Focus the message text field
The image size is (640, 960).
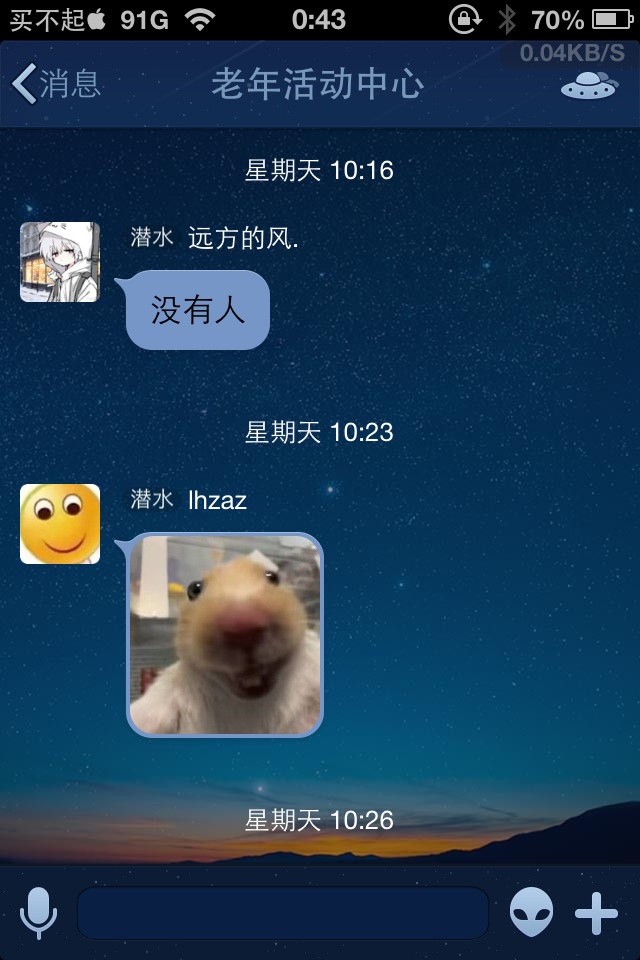point(282,912)
